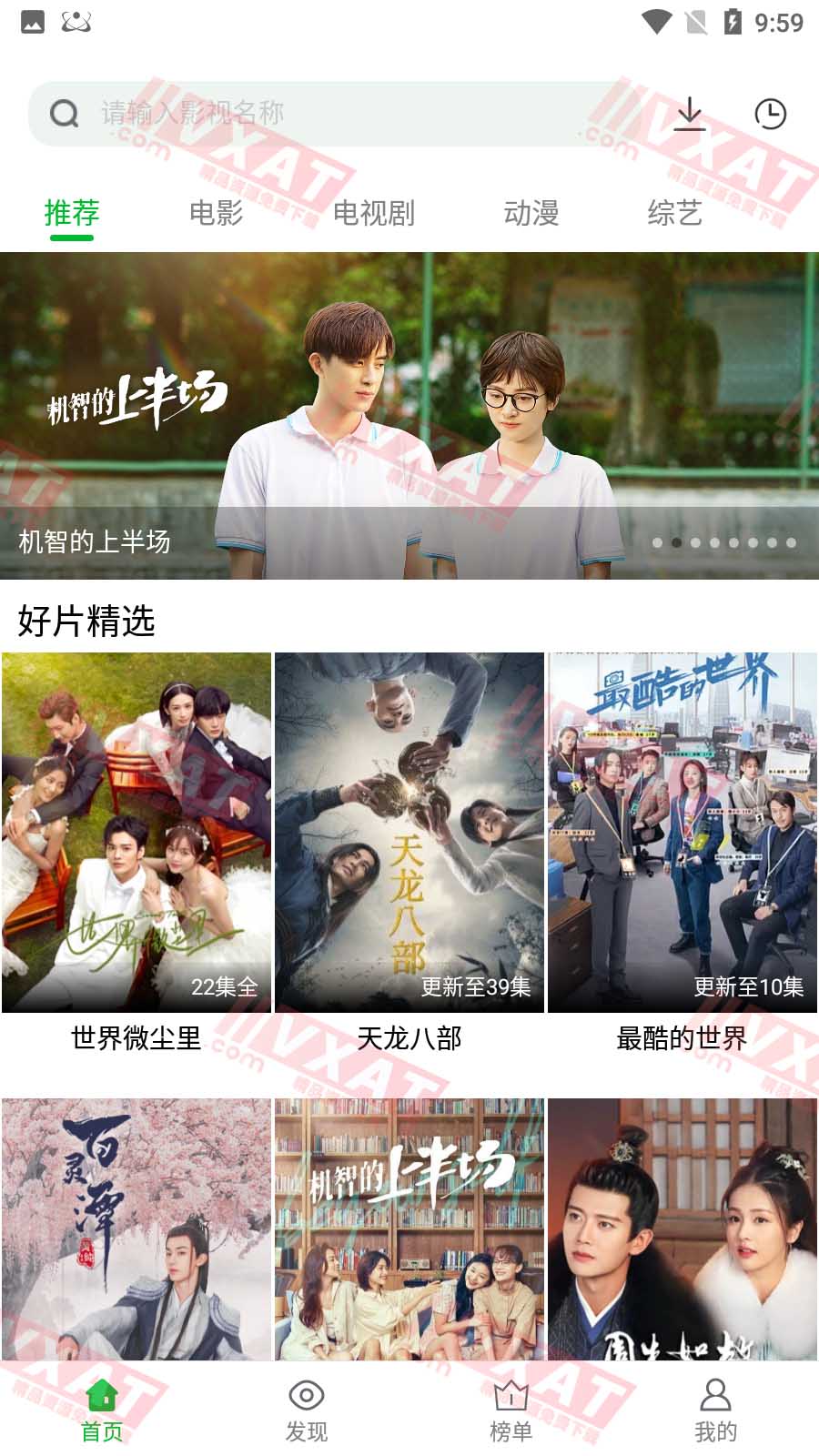Open 最酷的世界 show card

(682, 833)
